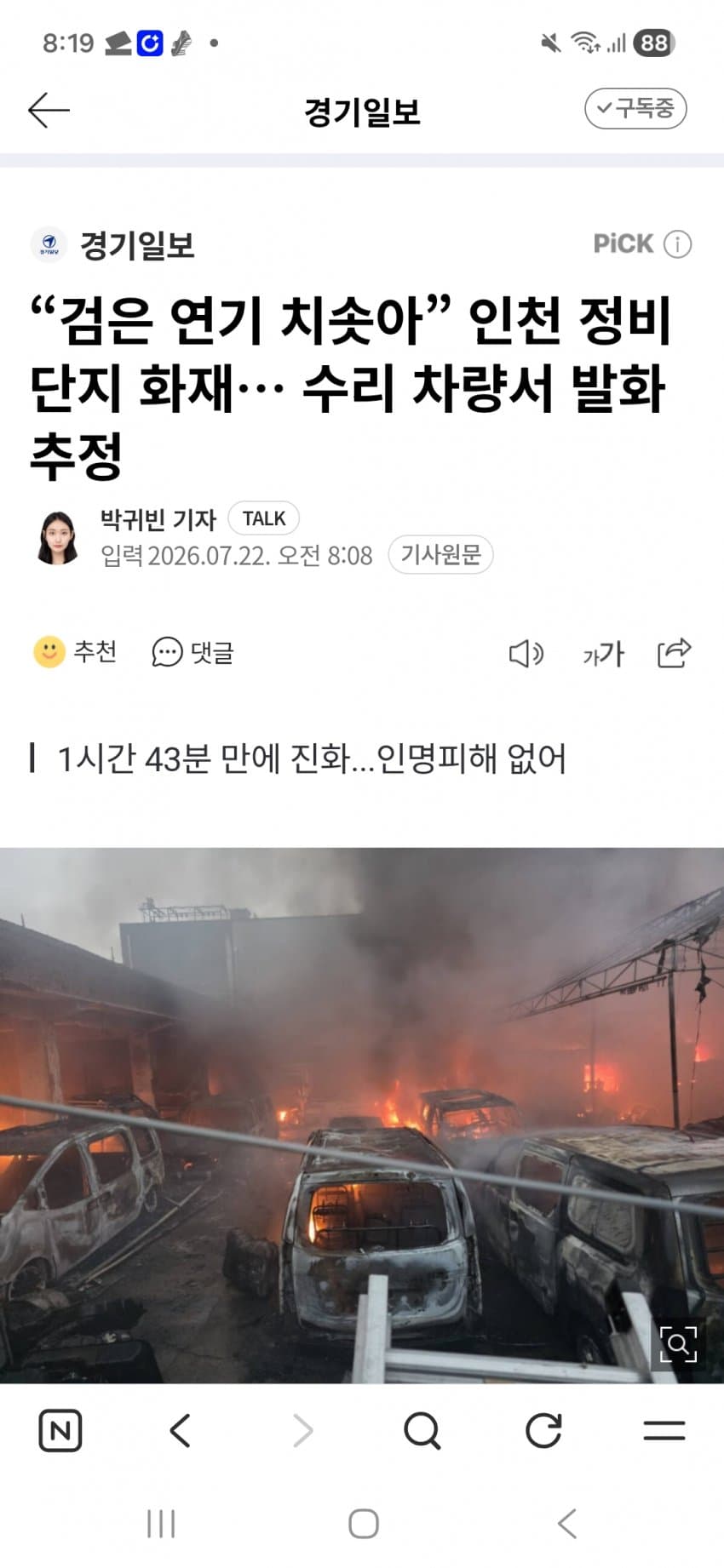This screenshot has height=1568, width=724.
Task: Reload the page
Action: click(543, 1430)
